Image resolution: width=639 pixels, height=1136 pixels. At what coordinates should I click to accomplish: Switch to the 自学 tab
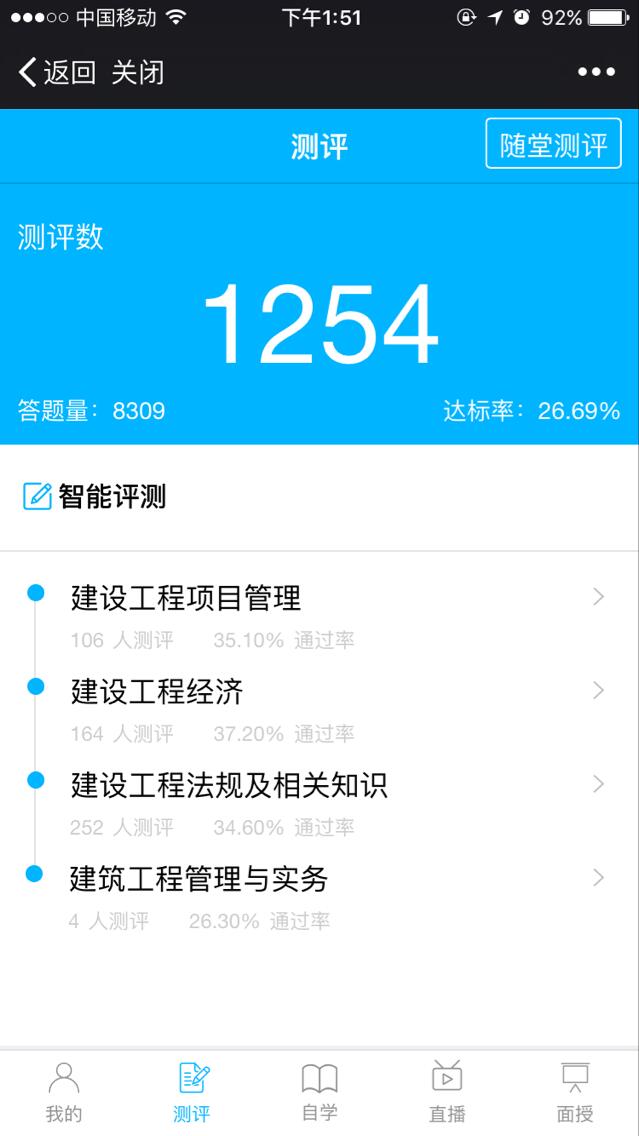point(320,1092)
